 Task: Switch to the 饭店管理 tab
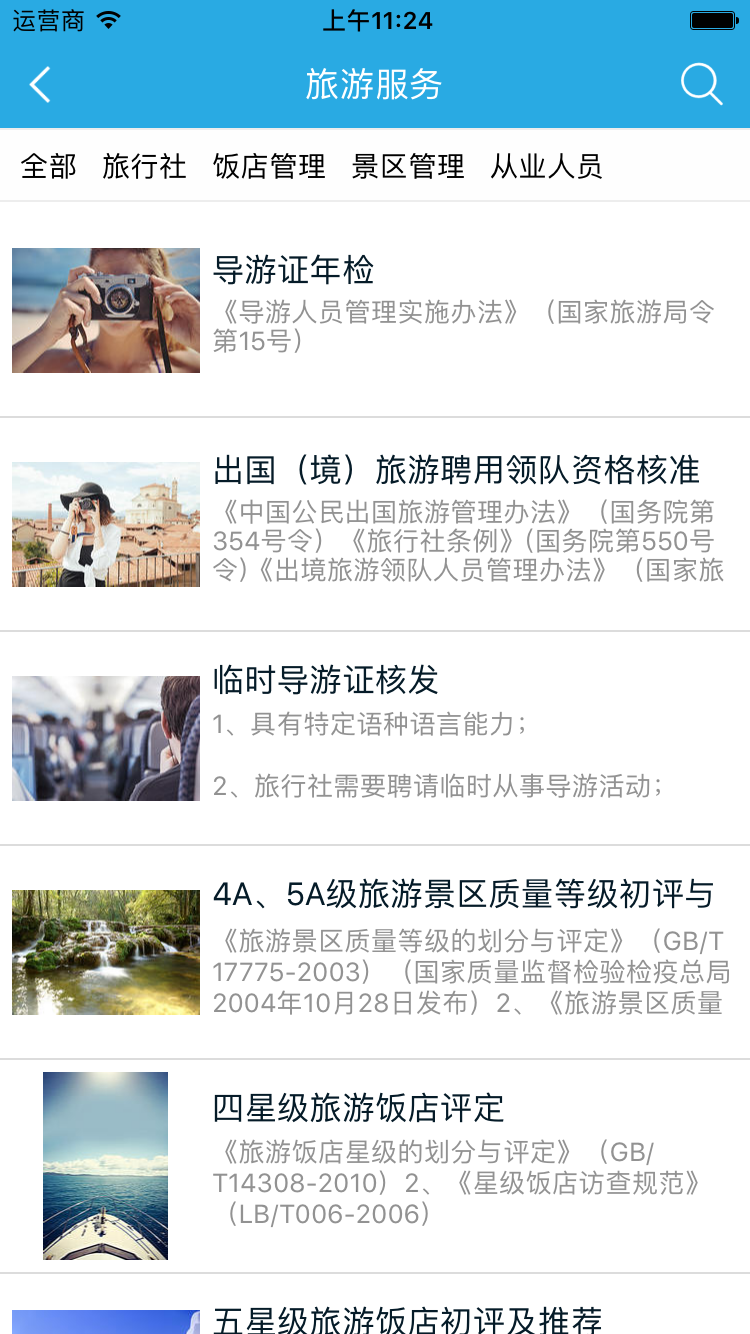pos(269,166)
